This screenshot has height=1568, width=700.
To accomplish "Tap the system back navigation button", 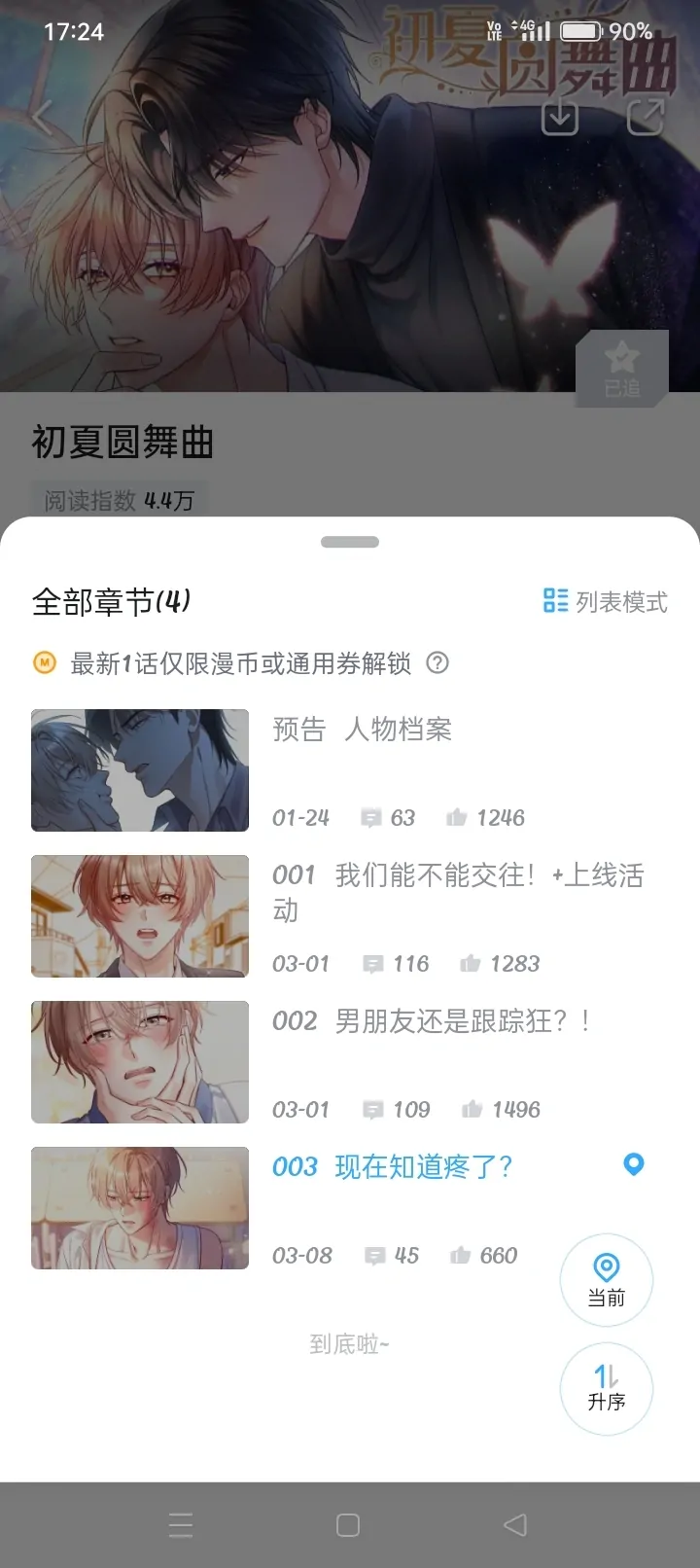I will point(515,1524).
